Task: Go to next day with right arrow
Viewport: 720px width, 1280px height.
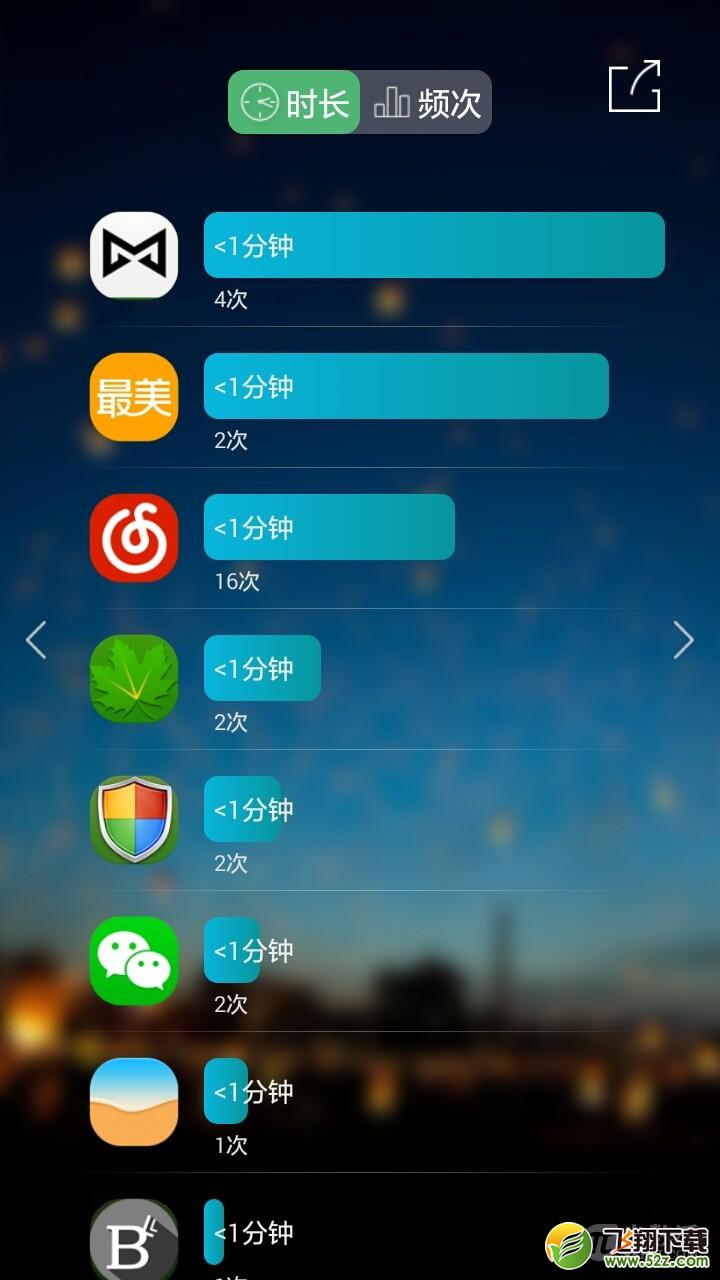Action: (683, 640)
